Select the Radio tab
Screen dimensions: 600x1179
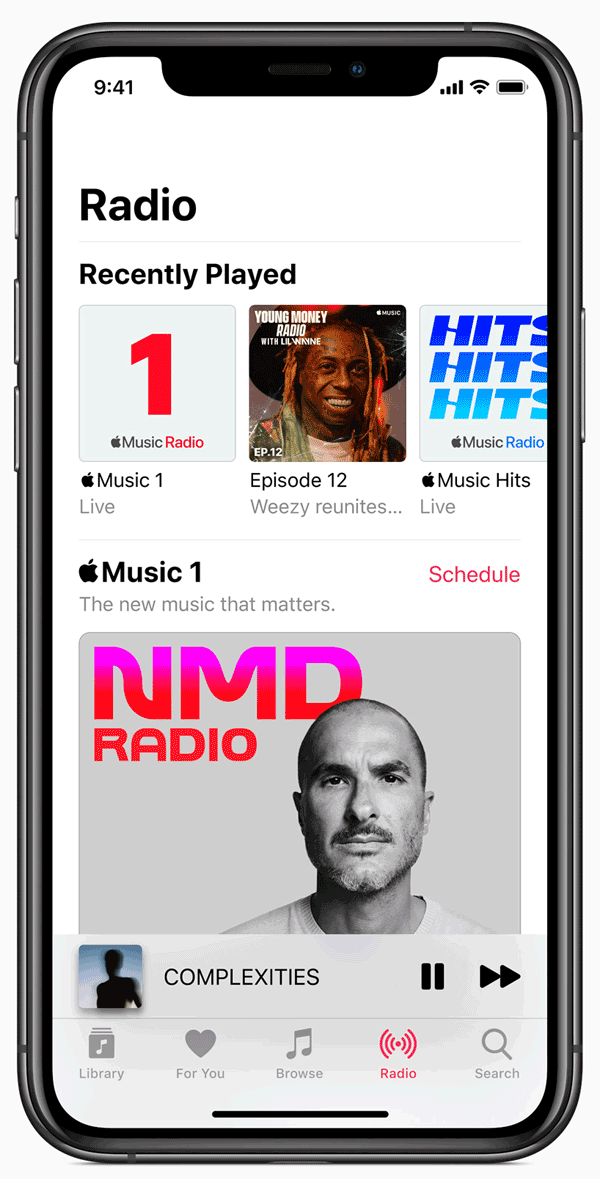(x=398, y=1054)
